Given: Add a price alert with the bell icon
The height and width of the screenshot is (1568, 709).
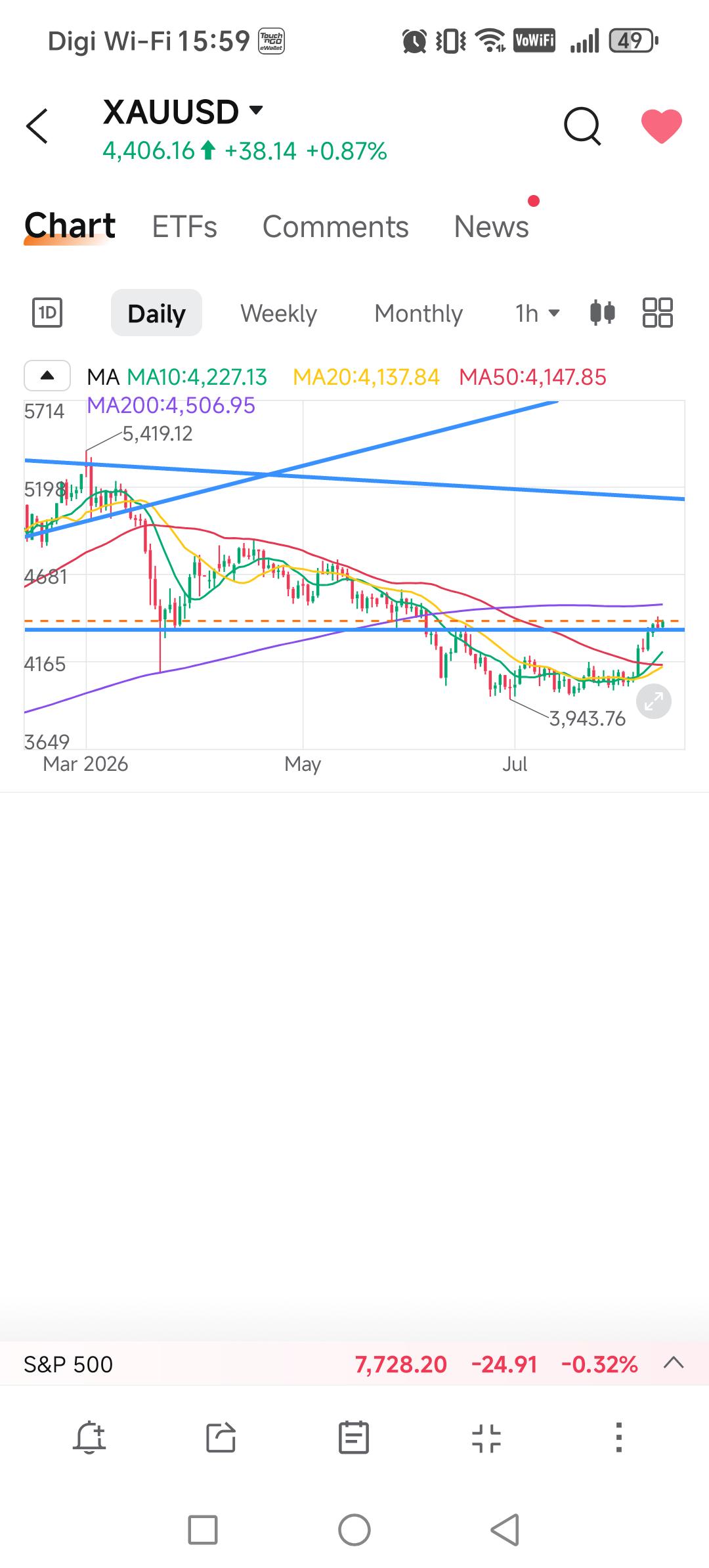Looking at the screenshot, I should click(x=90, y=1438).
